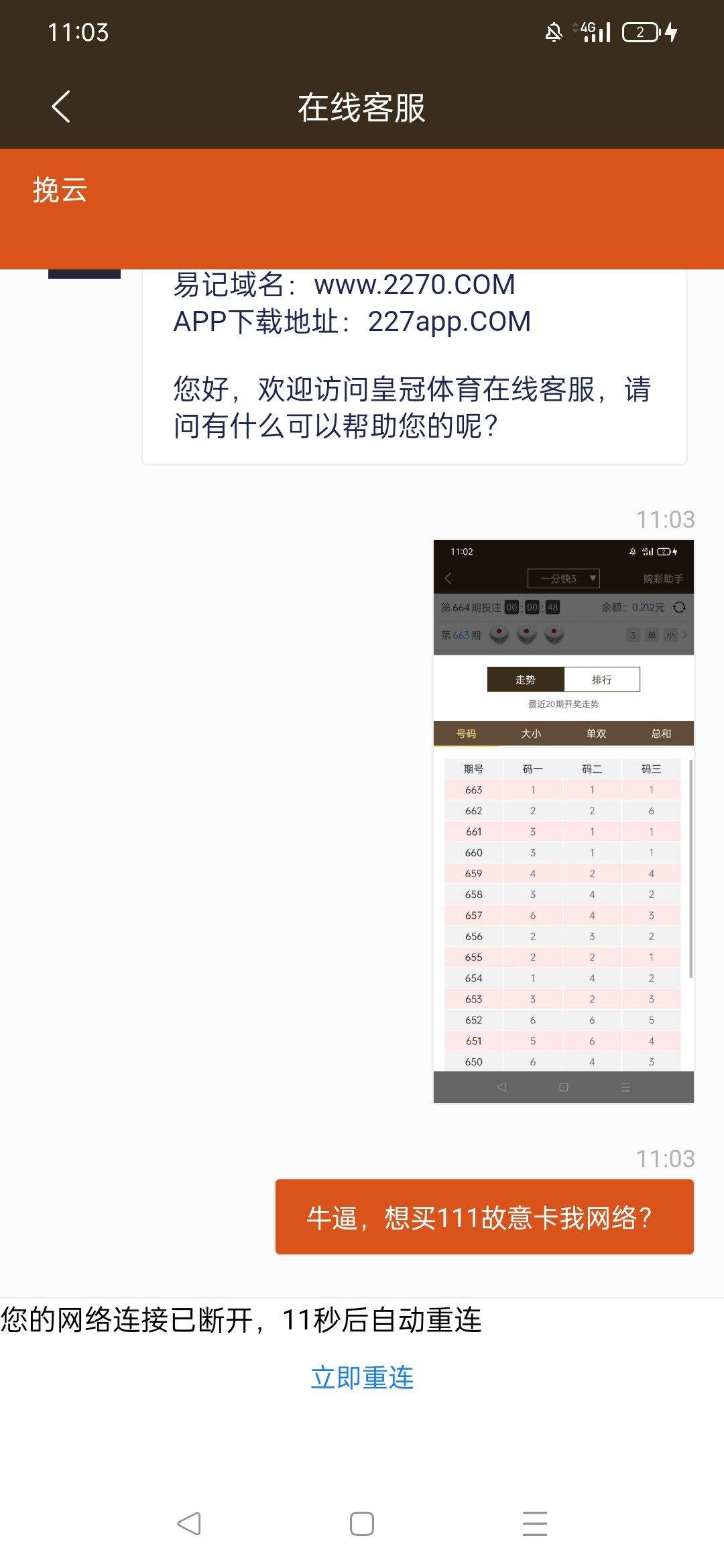Viewport: 724px width, 1568px height.
Task: Tap the first dice icon for draw 663
Action: pos(498,635)
